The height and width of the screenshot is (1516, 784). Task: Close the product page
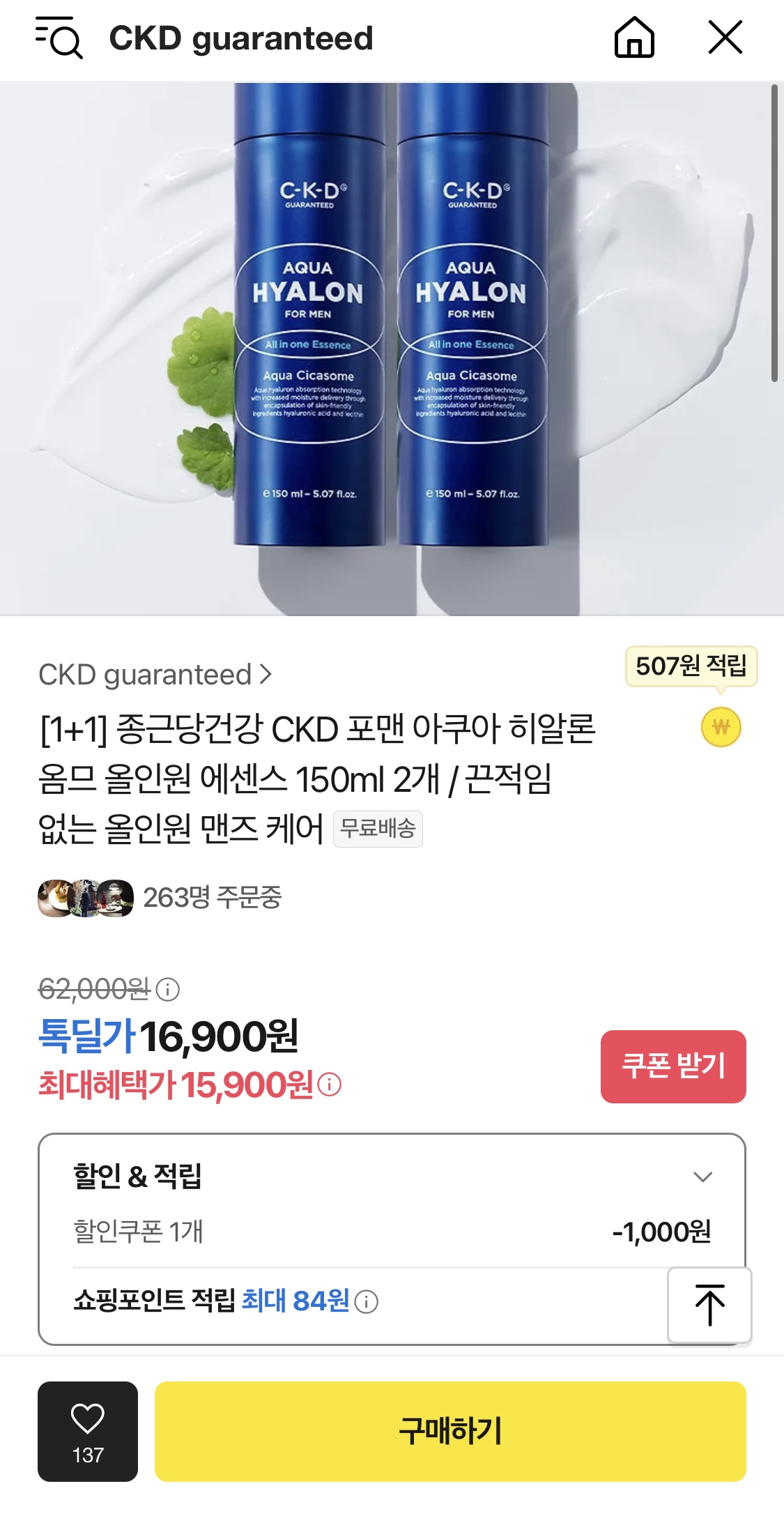pyautogui.click(x=725, y=38)
